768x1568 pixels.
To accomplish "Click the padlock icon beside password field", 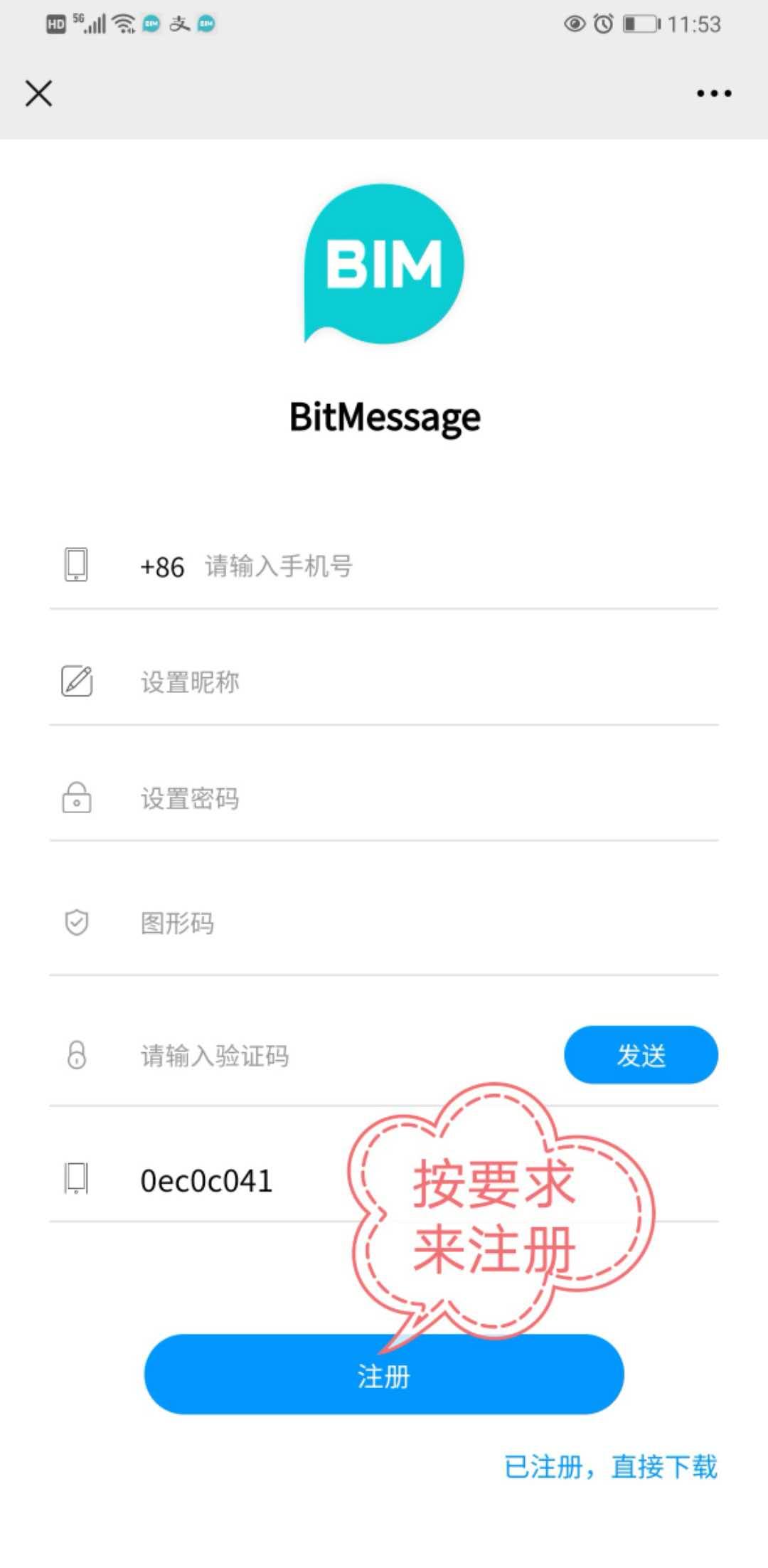I will 77,798.
